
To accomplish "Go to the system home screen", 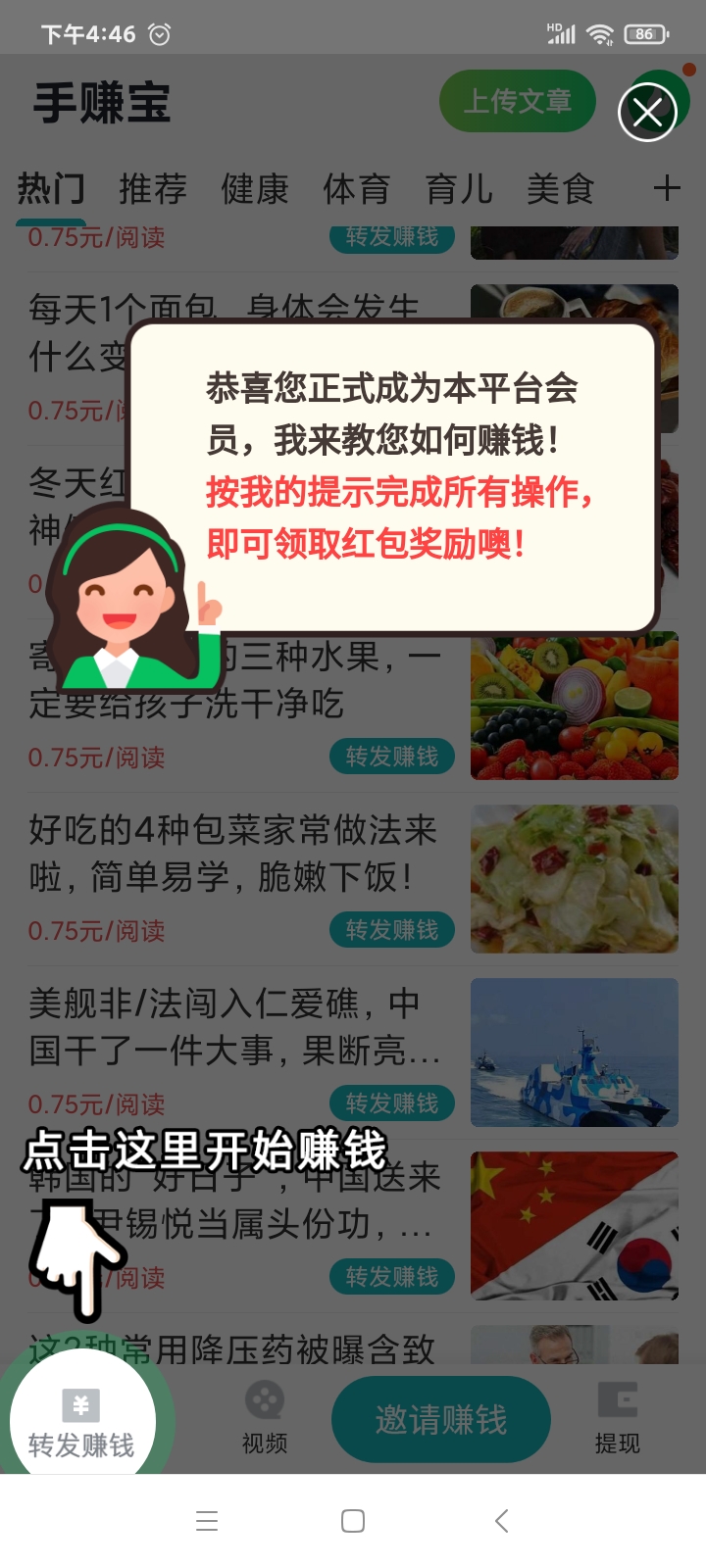I will (x=353, y=1521).
